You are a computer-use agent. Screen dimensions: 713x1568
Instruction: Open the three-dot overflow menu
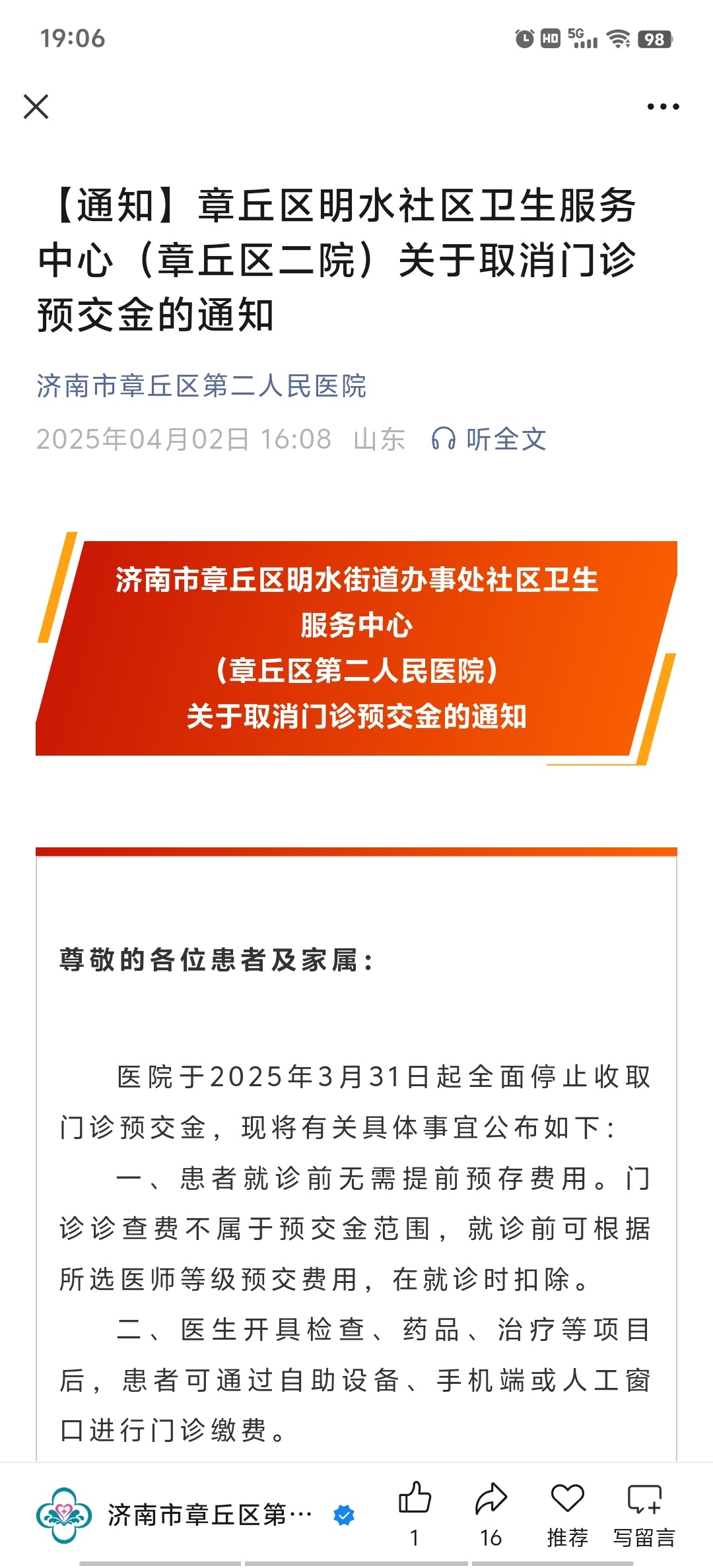pos(663,106)
